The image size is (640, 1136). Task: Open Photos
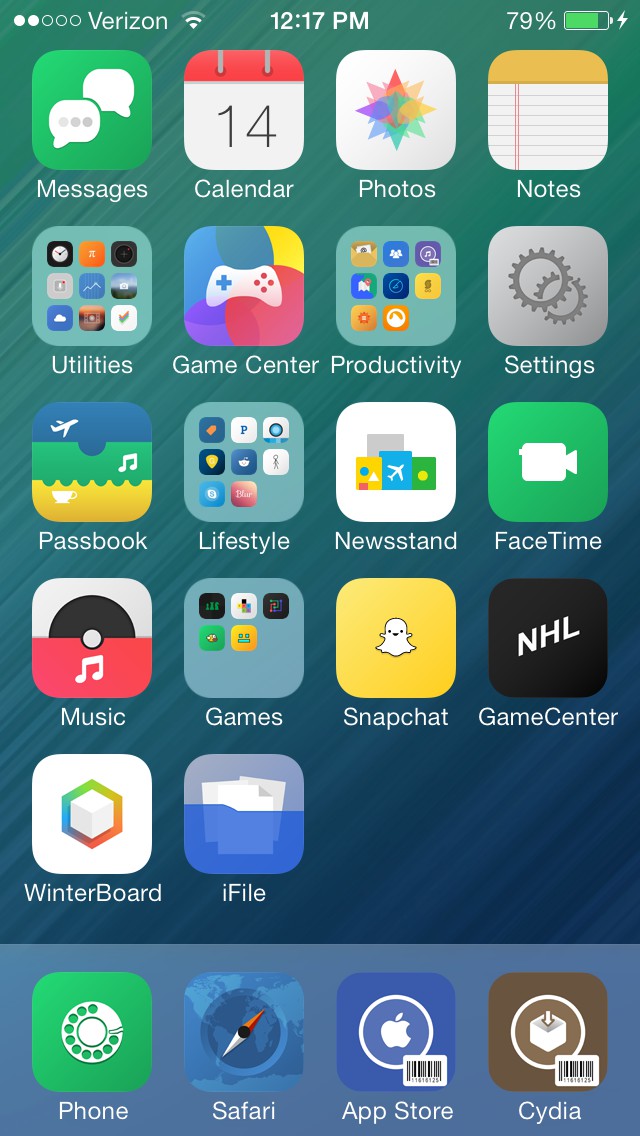[396, 110]
